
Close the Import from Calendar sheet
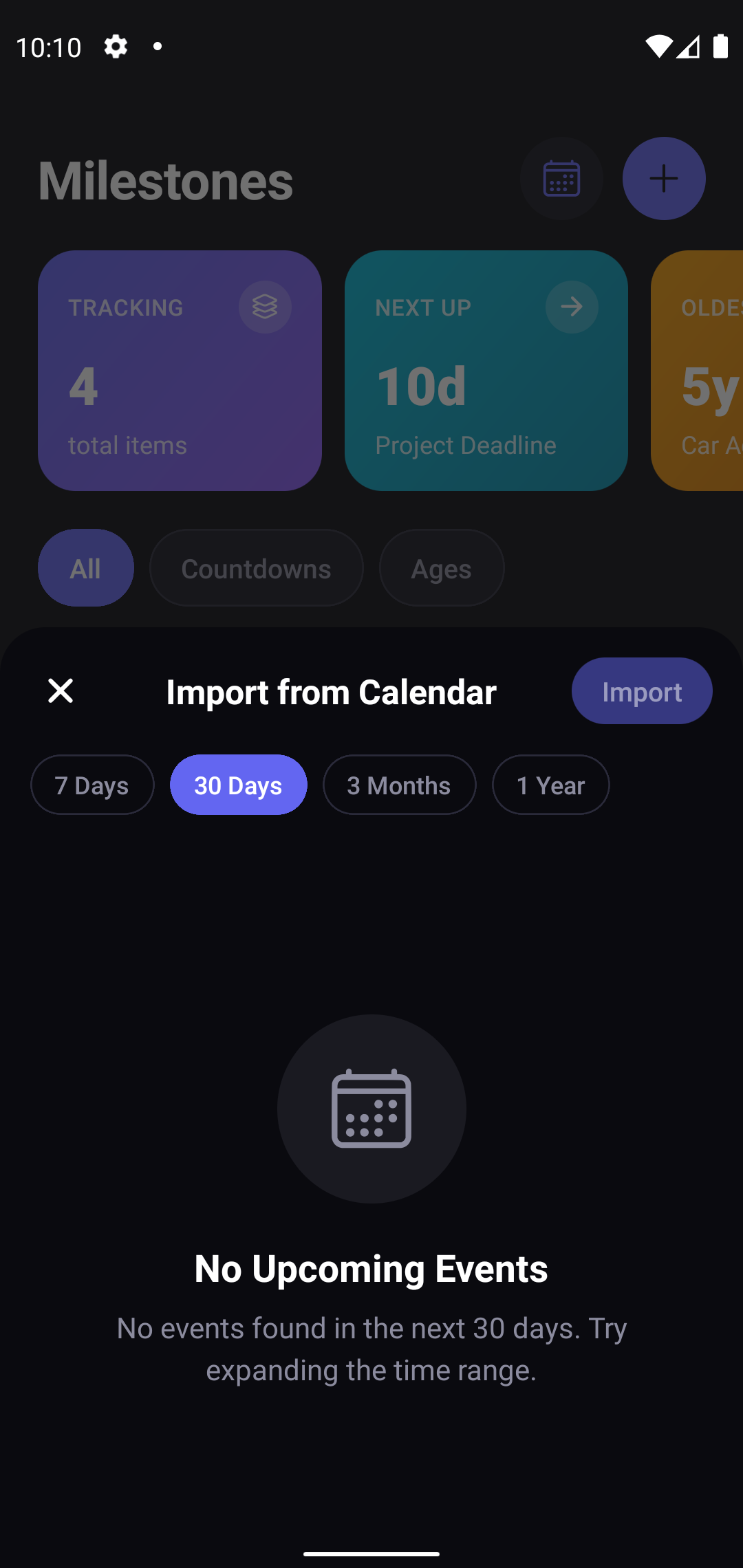pyautogui.click(x=61, y=690)
